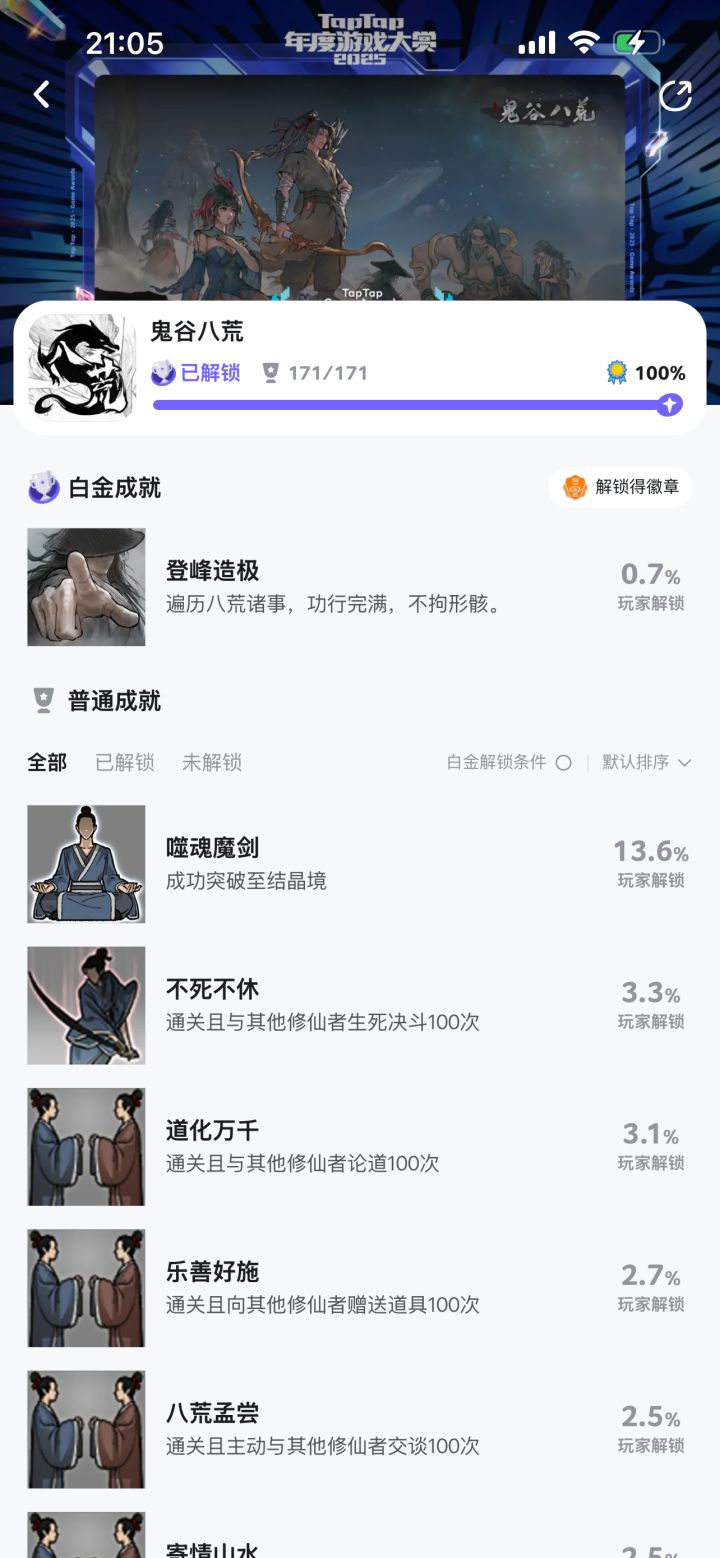
Task: Tap the 登峰造极 achievement artwork
Action: coord(86,587)
